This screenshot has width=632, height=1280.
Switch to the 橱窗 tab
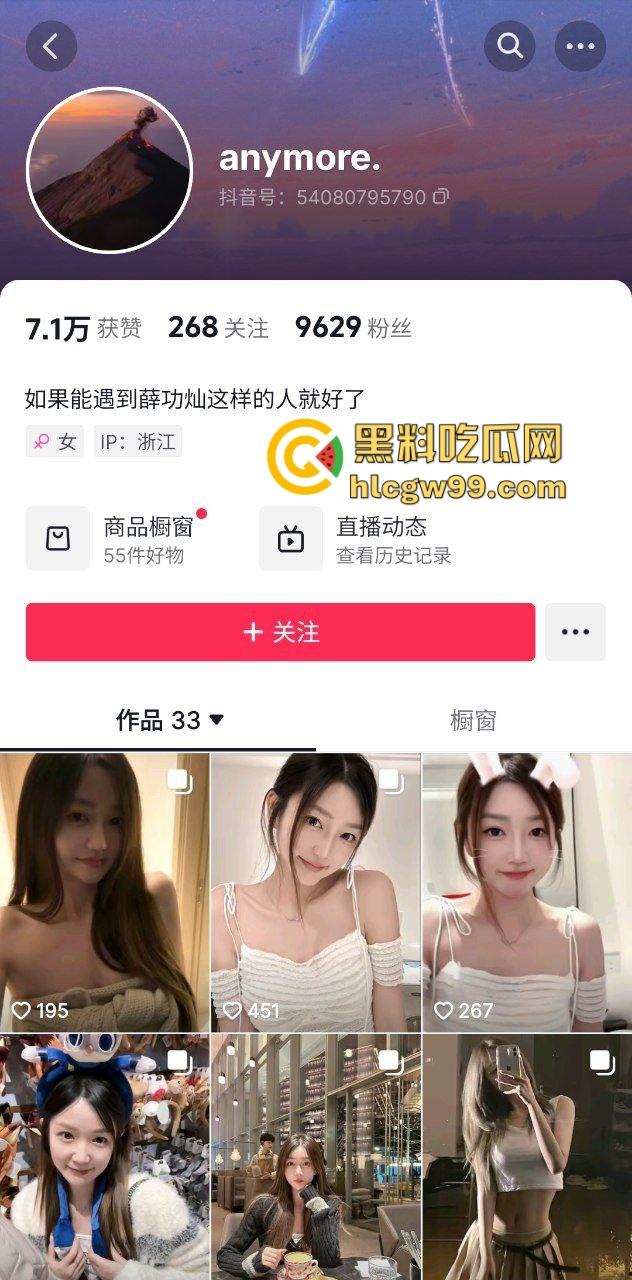pyautogui.click(x=473, y=720)
